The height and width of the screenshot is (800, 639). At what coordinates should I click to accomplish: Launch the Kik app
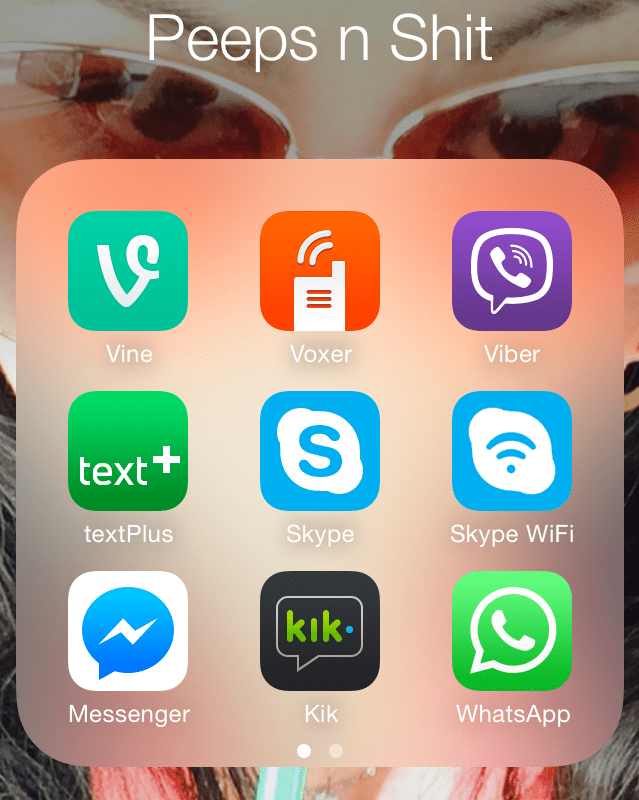pos(319,631)
